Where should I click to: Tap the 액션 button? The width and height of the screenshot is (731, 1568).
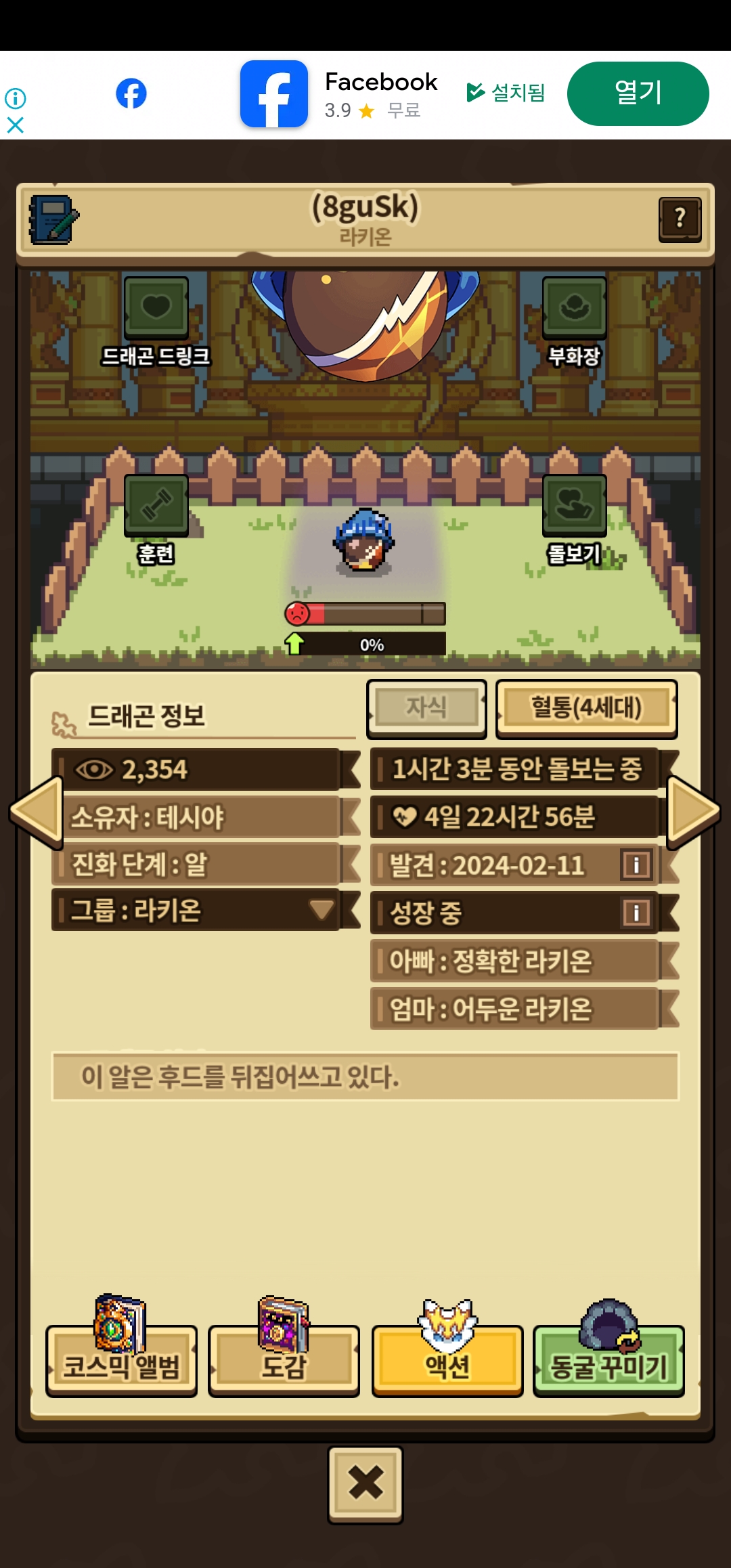pos(447,1359)
